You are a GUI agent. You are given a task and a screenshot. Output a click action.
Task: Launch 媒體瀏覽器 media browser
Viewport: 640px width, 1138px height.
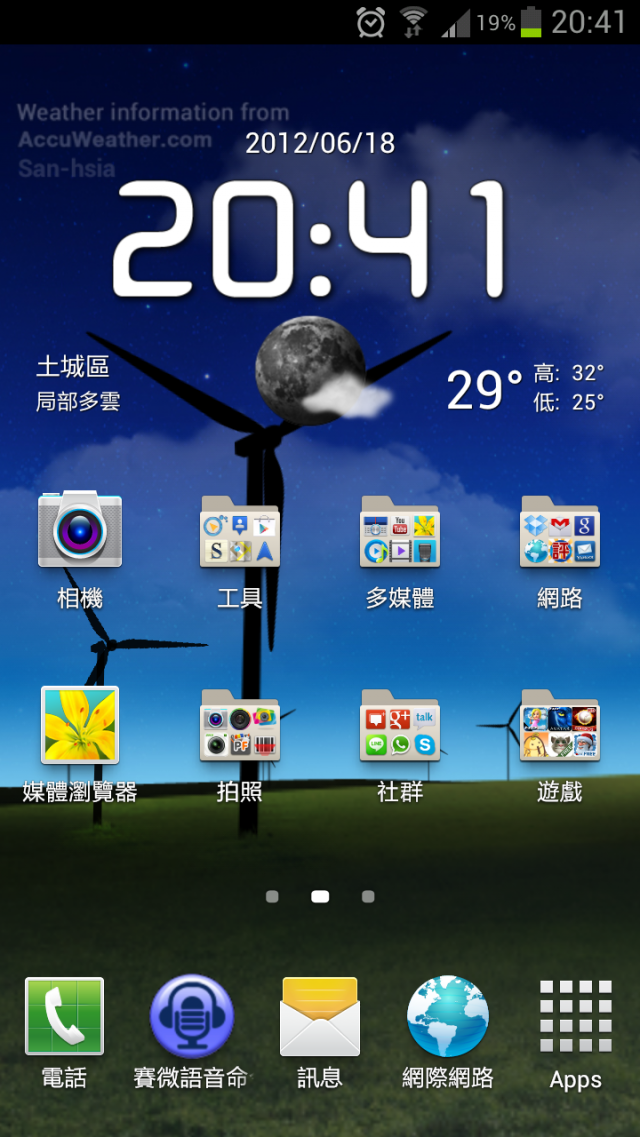[x=80, y=725]
